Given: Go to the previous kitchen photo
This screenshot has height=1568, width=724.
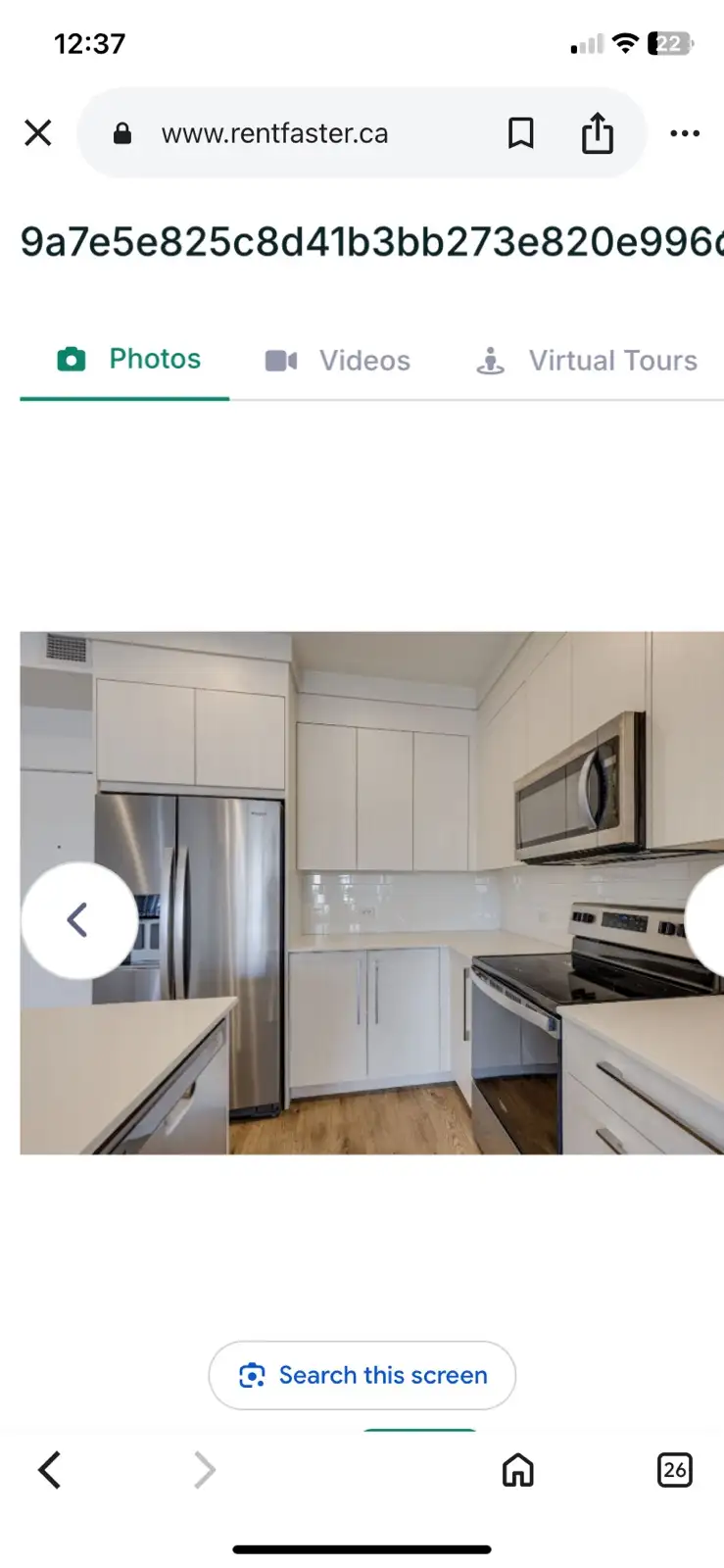Looking at the screenshot, I should pos(79,920).
